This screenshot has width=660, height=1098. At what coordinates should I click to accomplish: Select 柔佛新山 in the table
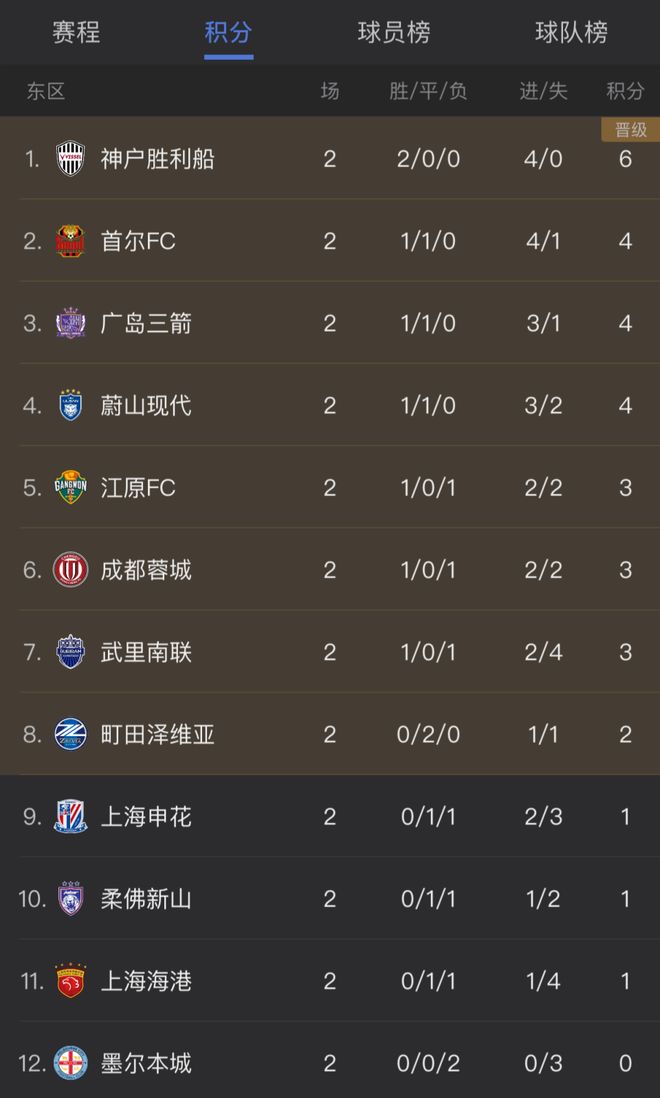(x=146, y=899)
